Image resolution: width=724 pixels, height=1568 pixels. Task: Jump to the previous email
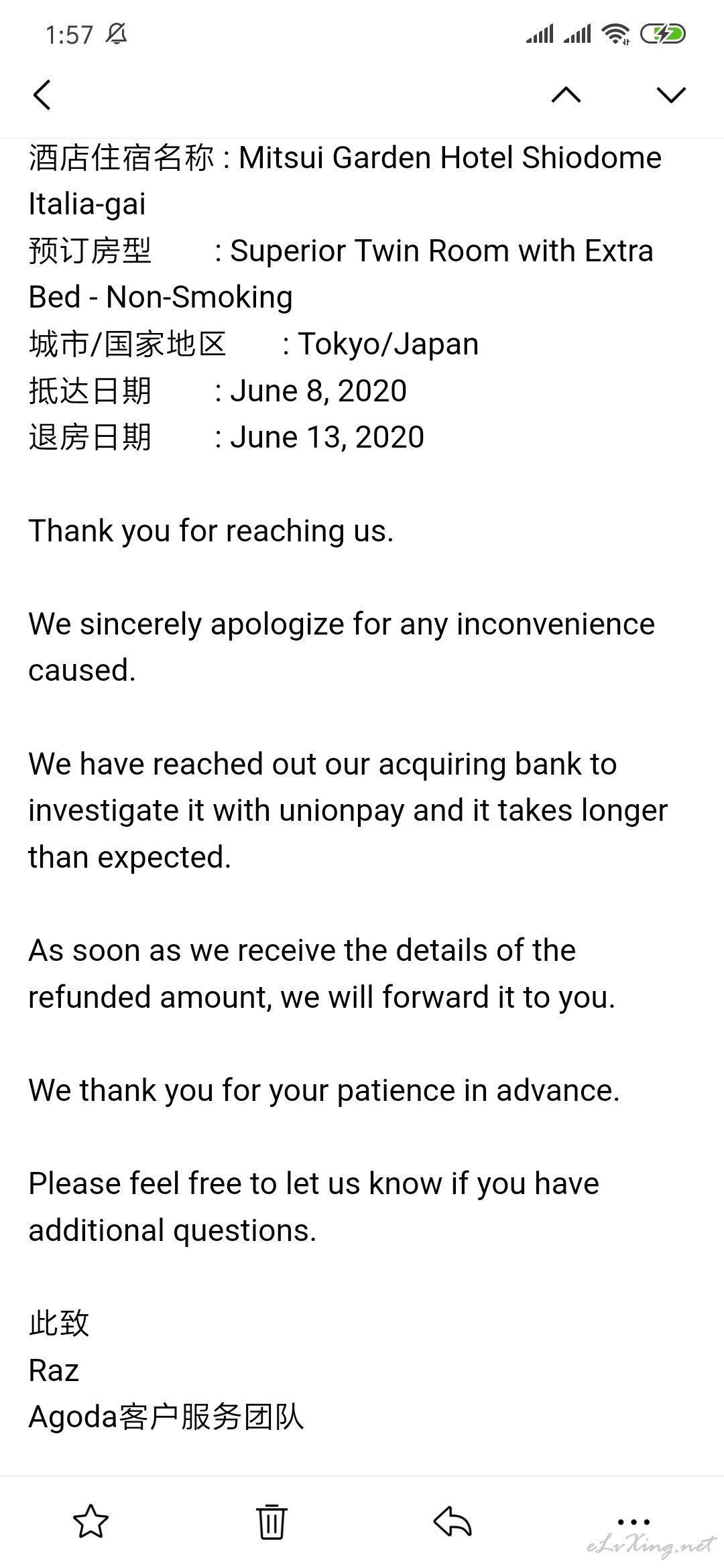point(566,94)
